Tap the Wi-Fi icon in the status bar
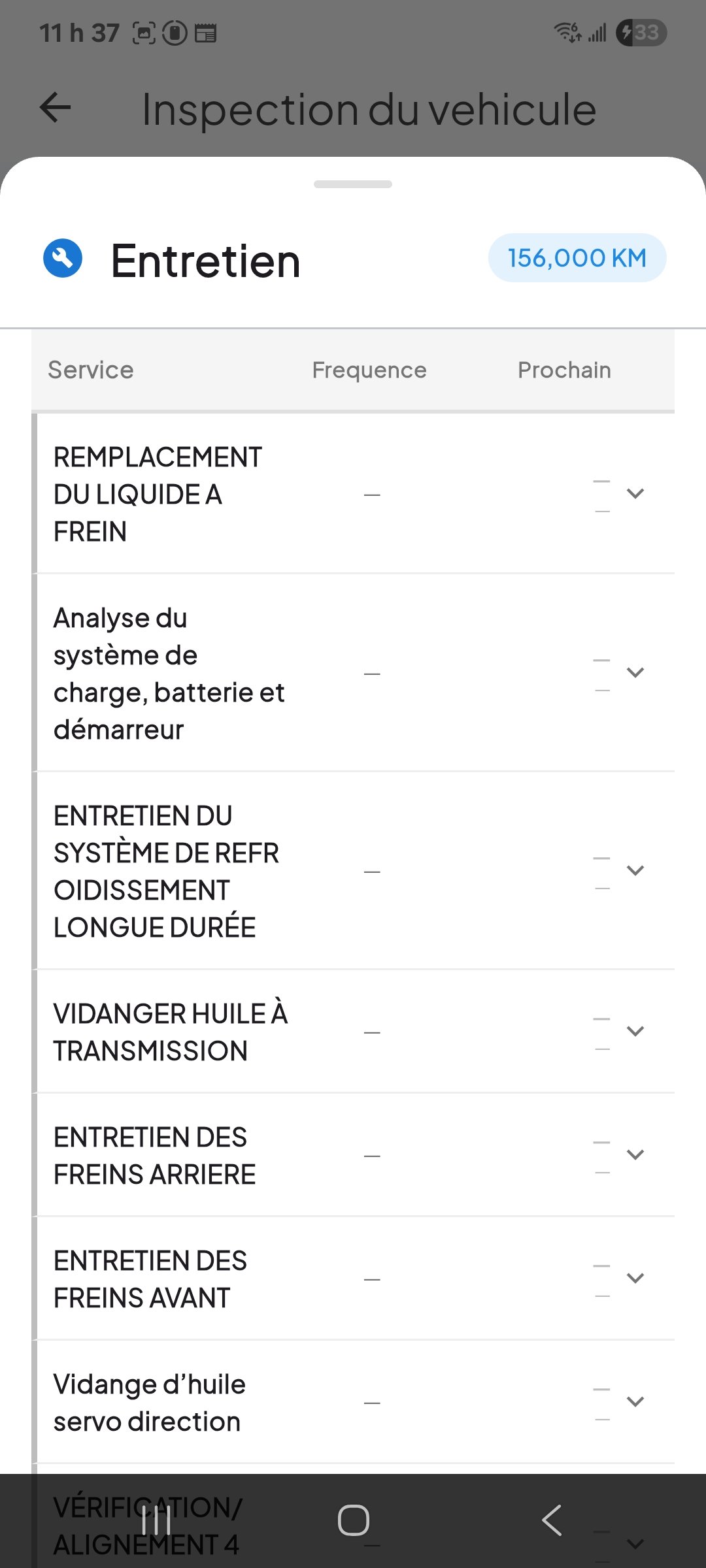The image size is (706, 1568). click(x=567, y=31)
